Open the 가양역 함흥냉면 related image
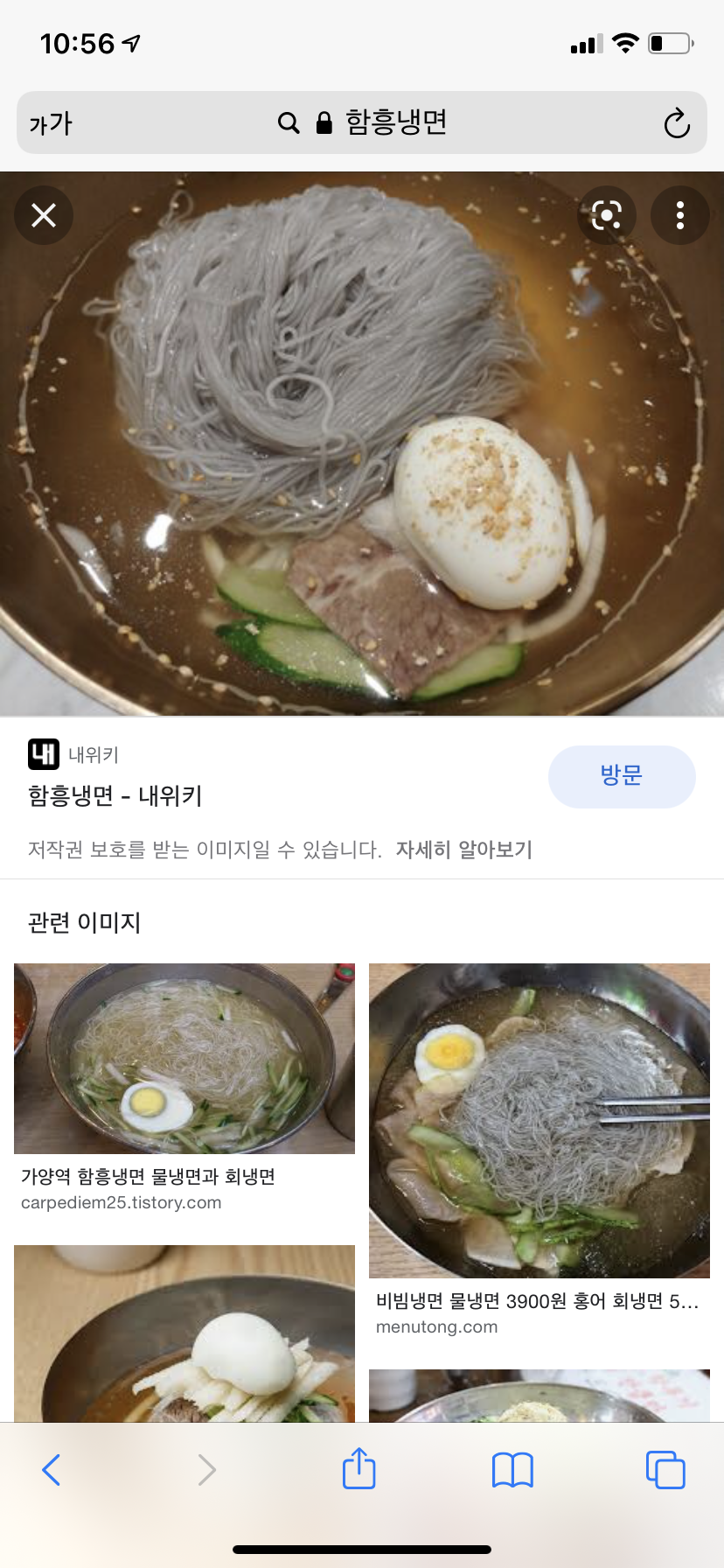The height and width of the screenshot is (1568, 724). [184, 1059]
